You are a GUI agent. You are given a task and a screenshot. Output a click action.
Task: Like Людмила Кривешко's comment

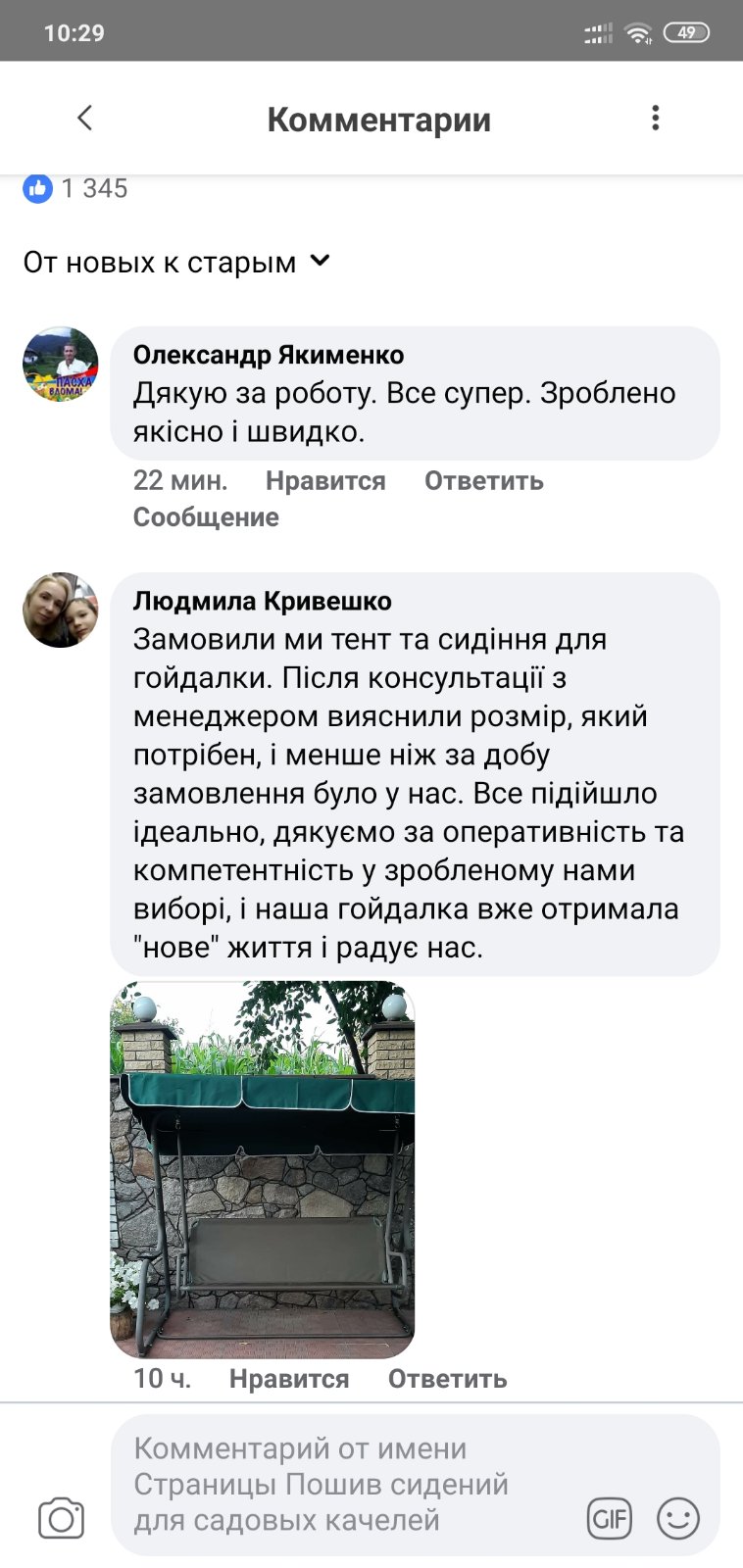(288, 1379)
